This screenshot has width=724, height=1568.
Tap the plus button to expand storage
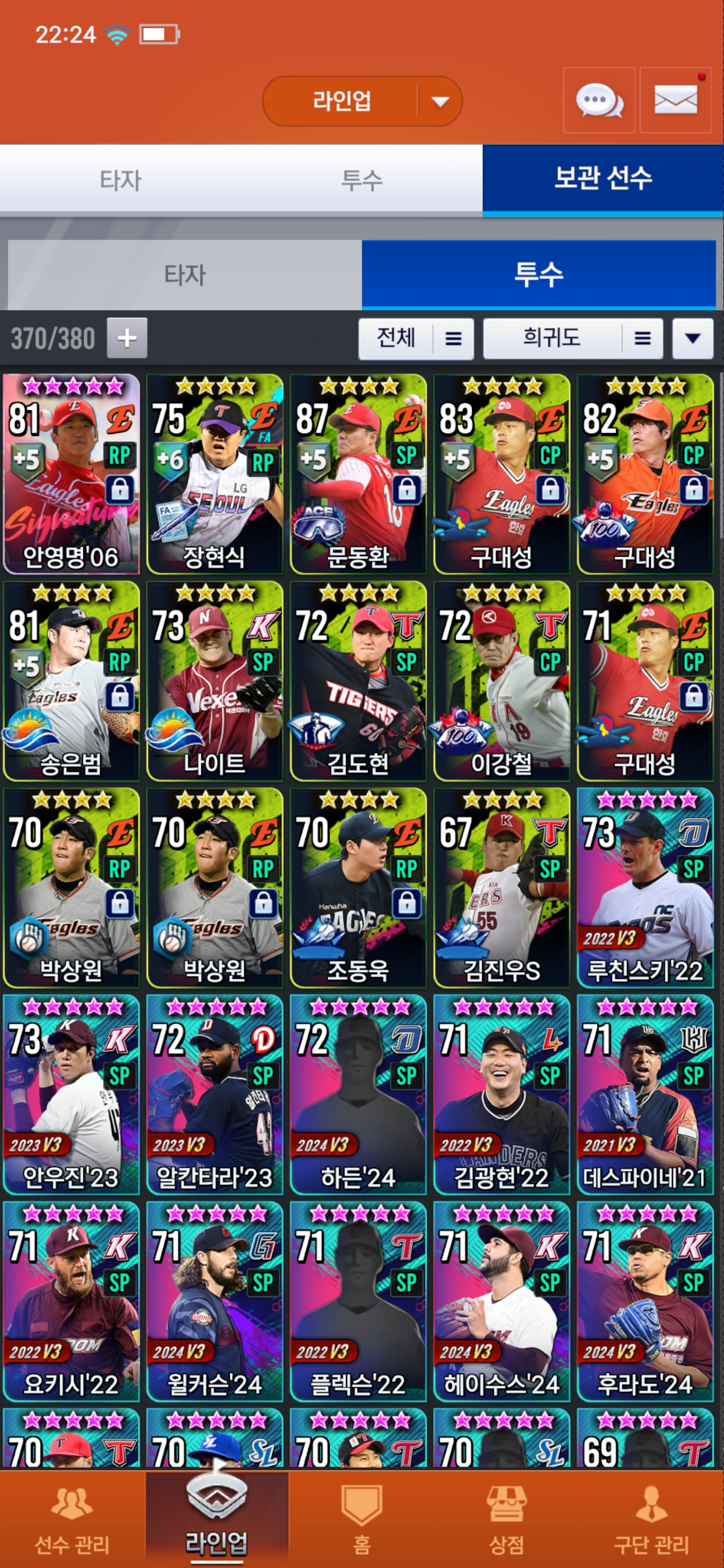[x=127, y=338]
